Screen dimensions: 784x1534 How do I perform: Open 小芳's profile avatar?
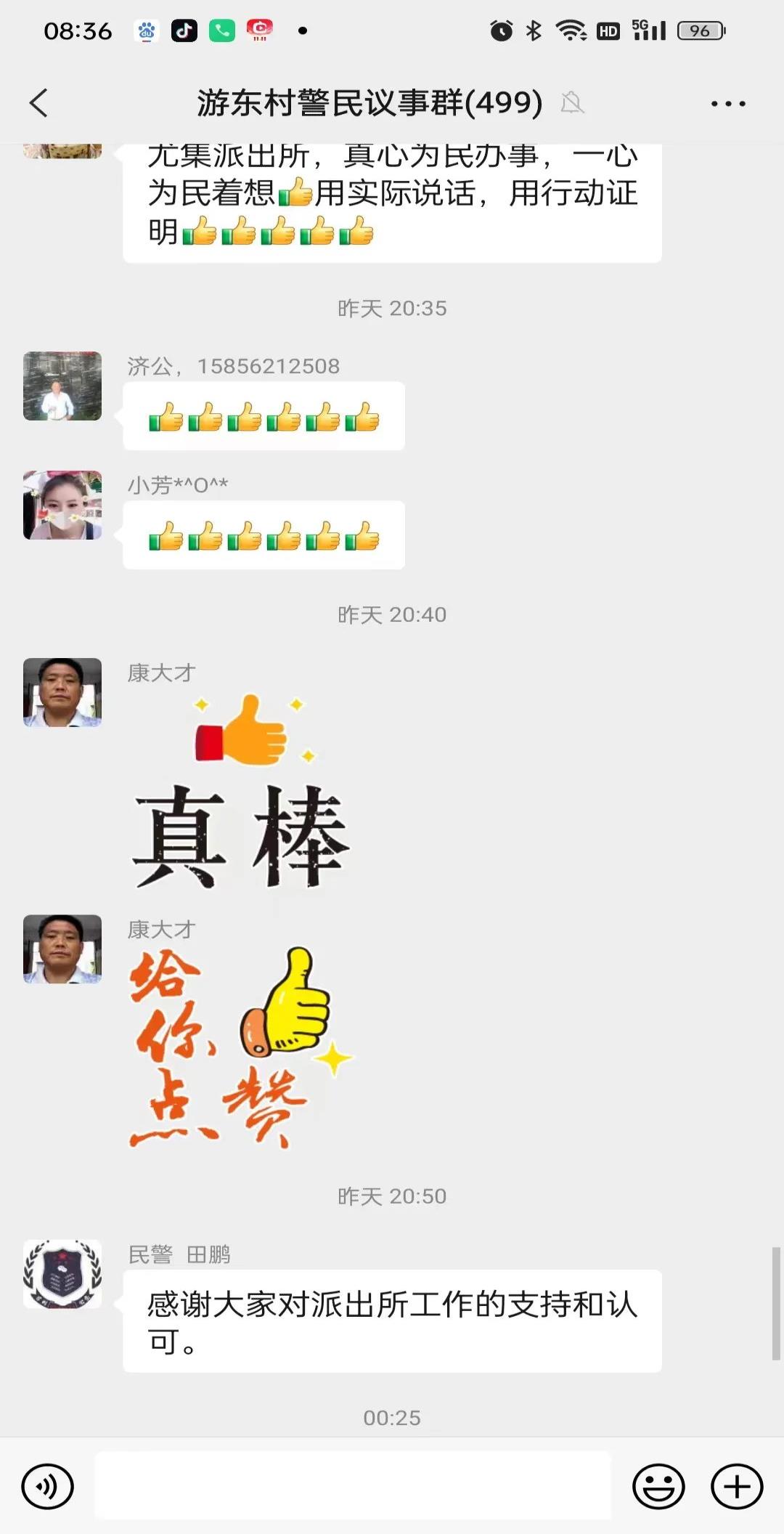(x=62, y=505)
